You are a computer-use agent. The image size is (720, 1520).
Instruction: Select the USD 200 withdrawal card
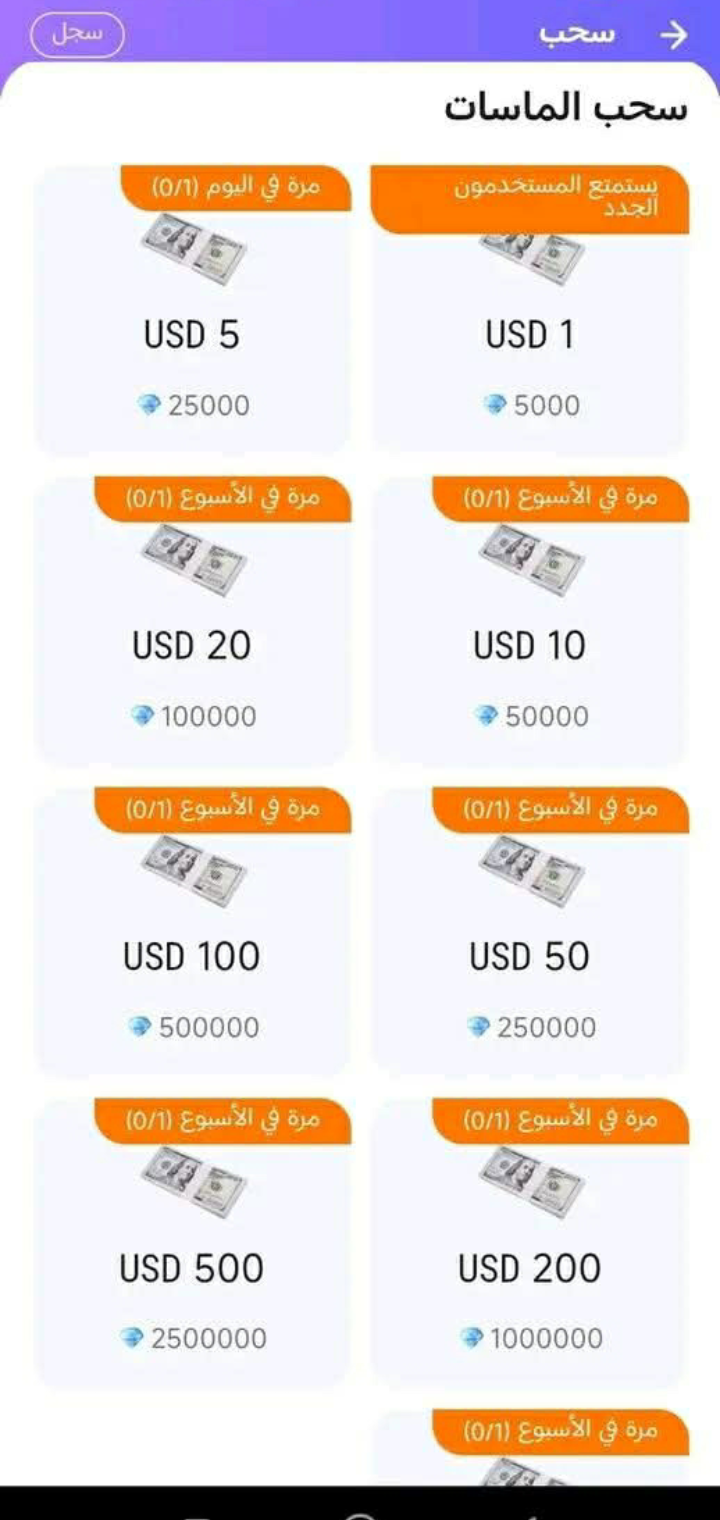[530, 1268]
